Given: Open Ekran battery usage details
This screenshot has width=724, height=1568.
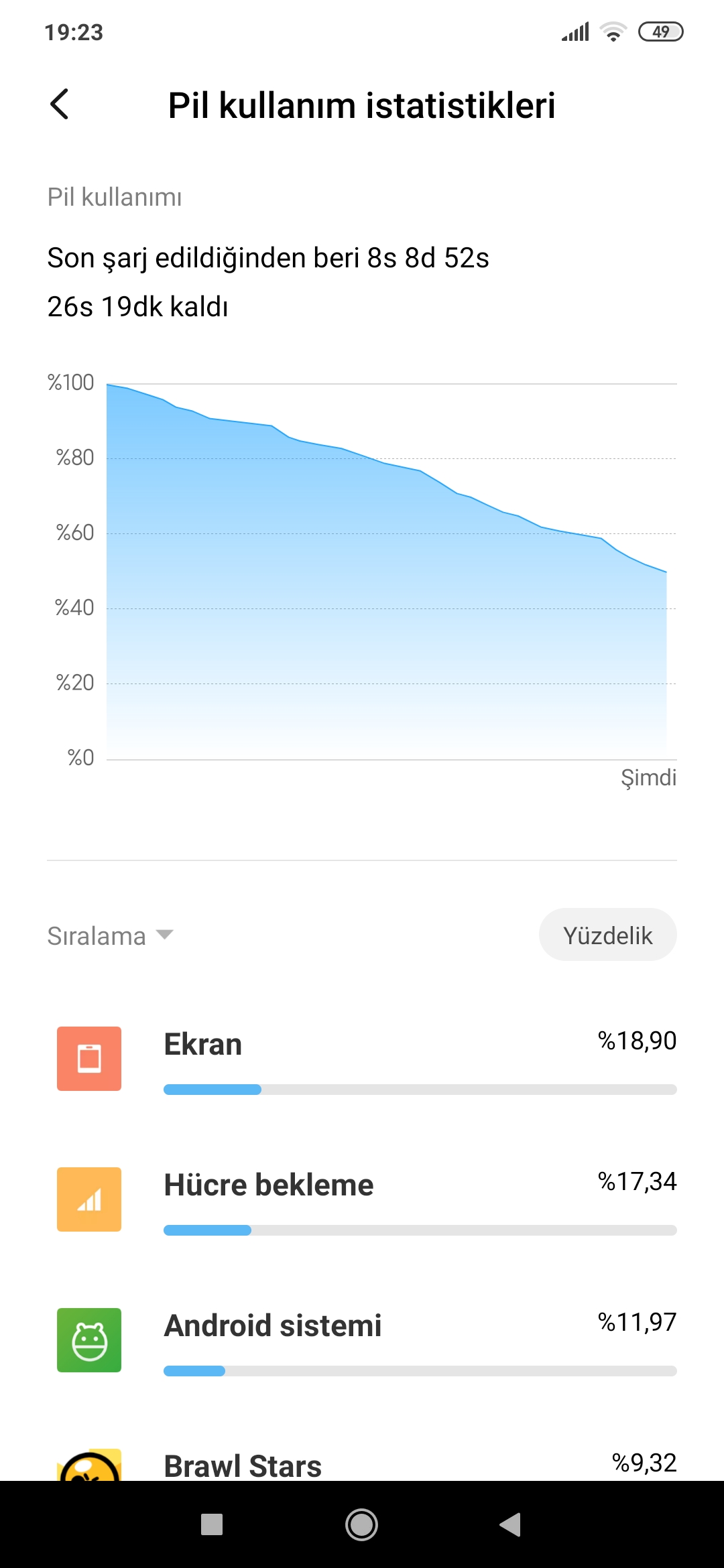Looking at the screenshot, I should (x=362, y=1059).
